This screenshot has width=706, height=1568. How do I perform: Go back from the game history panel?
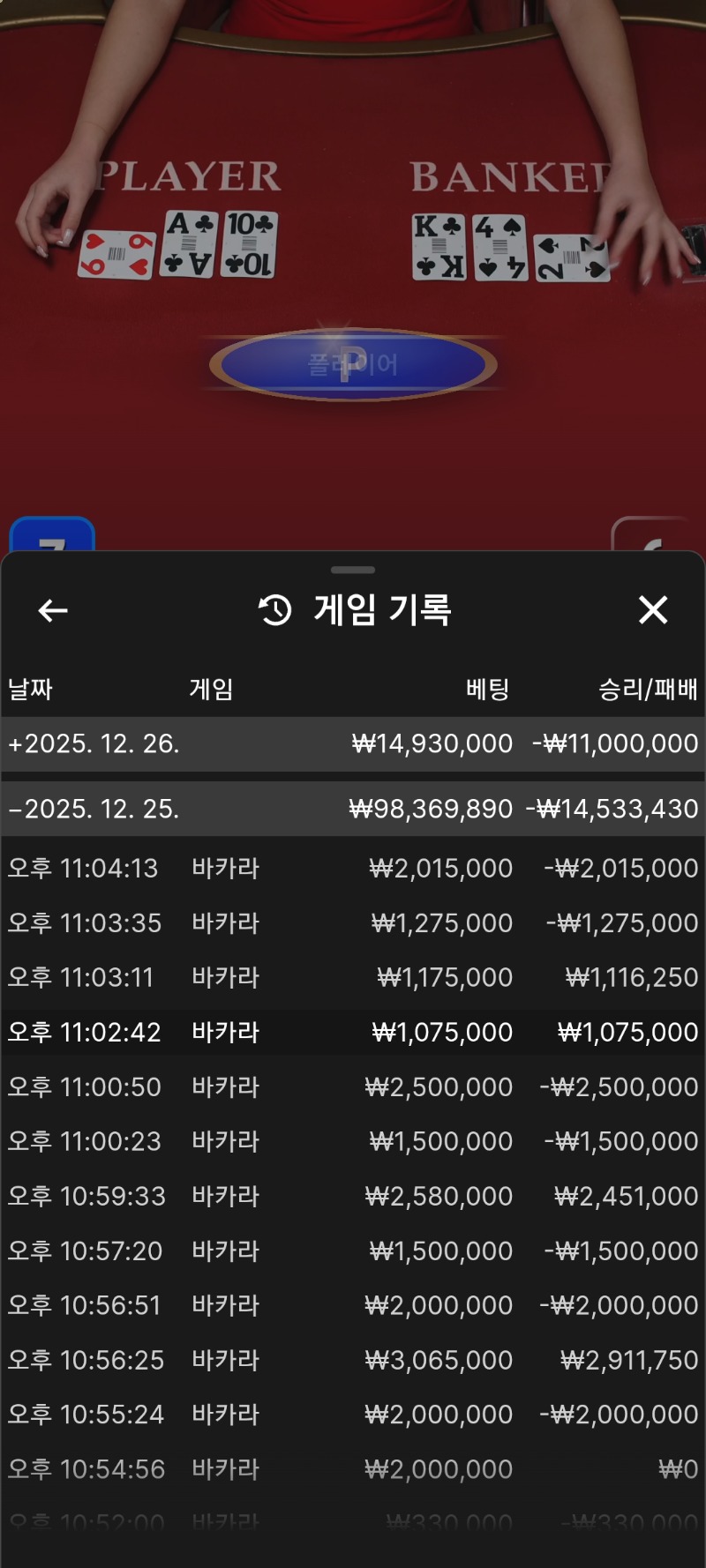point(53,610)
